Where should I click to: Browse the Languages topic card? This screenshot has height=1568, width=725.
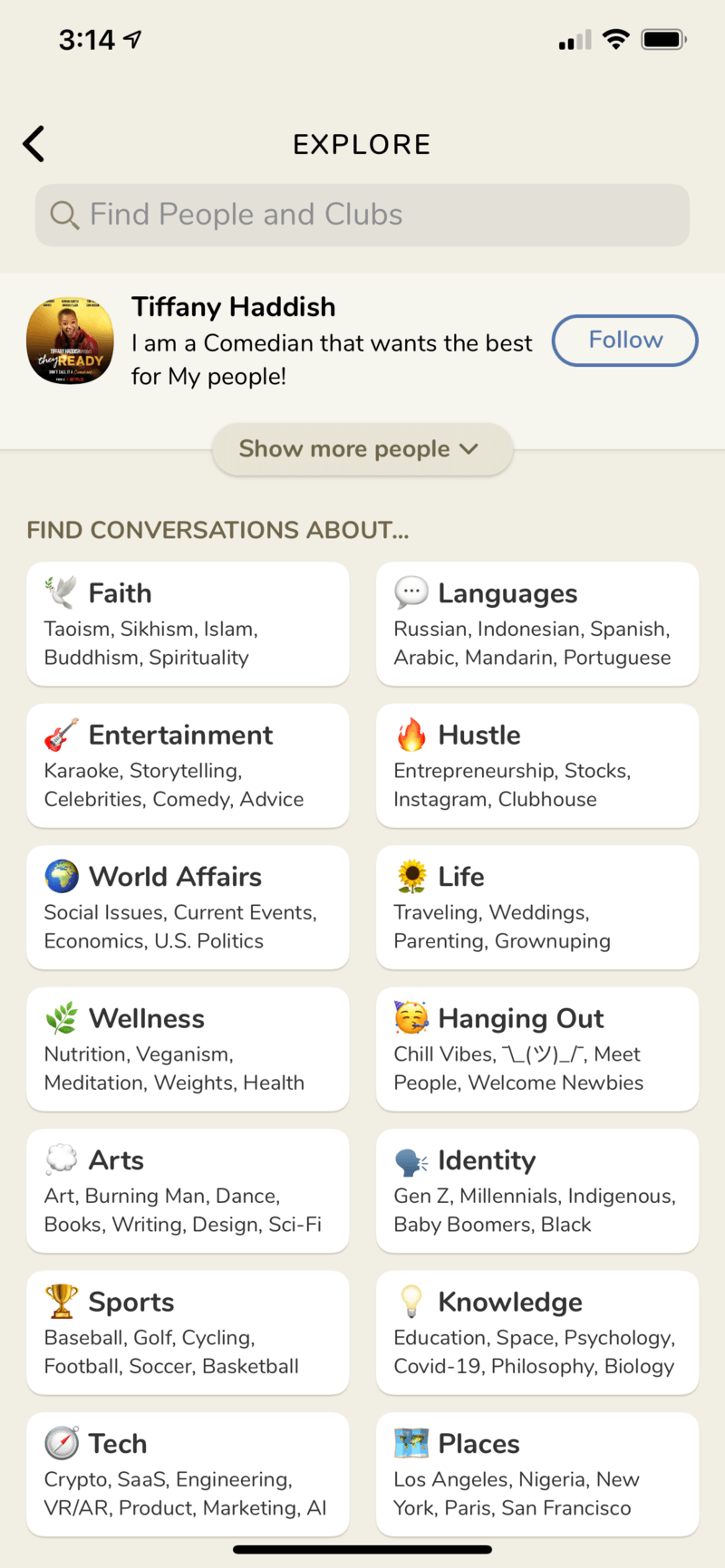(x=537, y=624)
